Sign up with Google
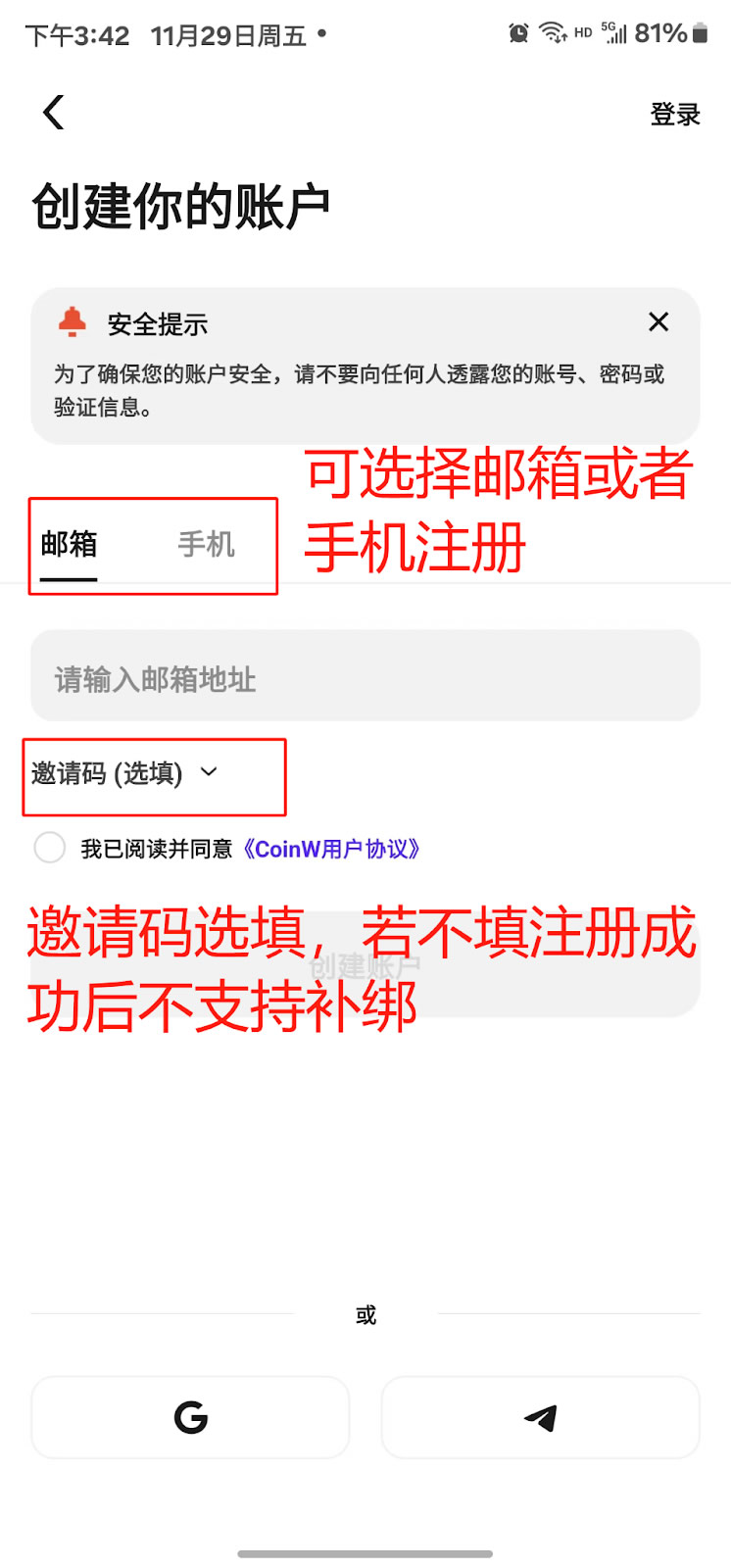Viewport: 731px width, 1568px height. click(x=190, y=1417)
